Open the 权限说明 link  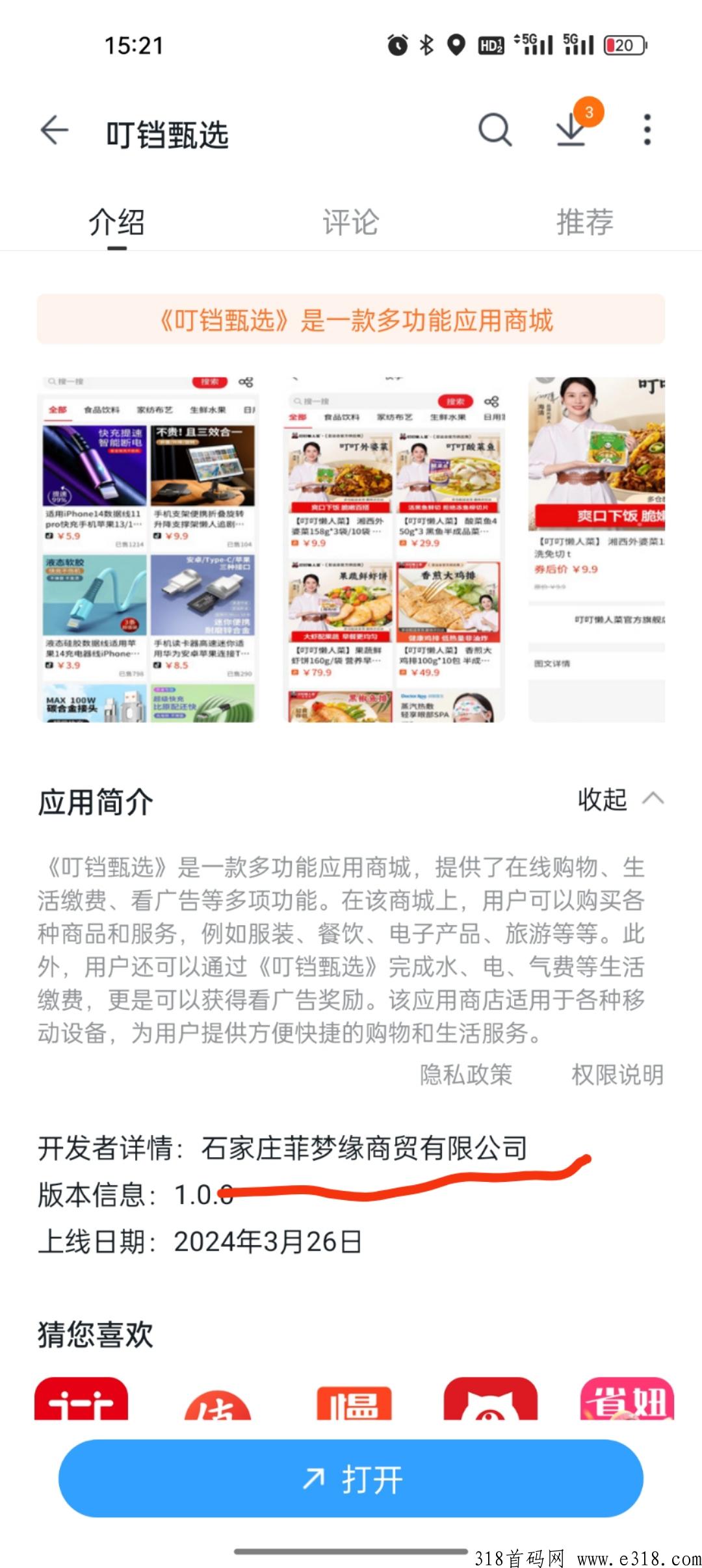pyautogui.click(x=617, y=1075)
